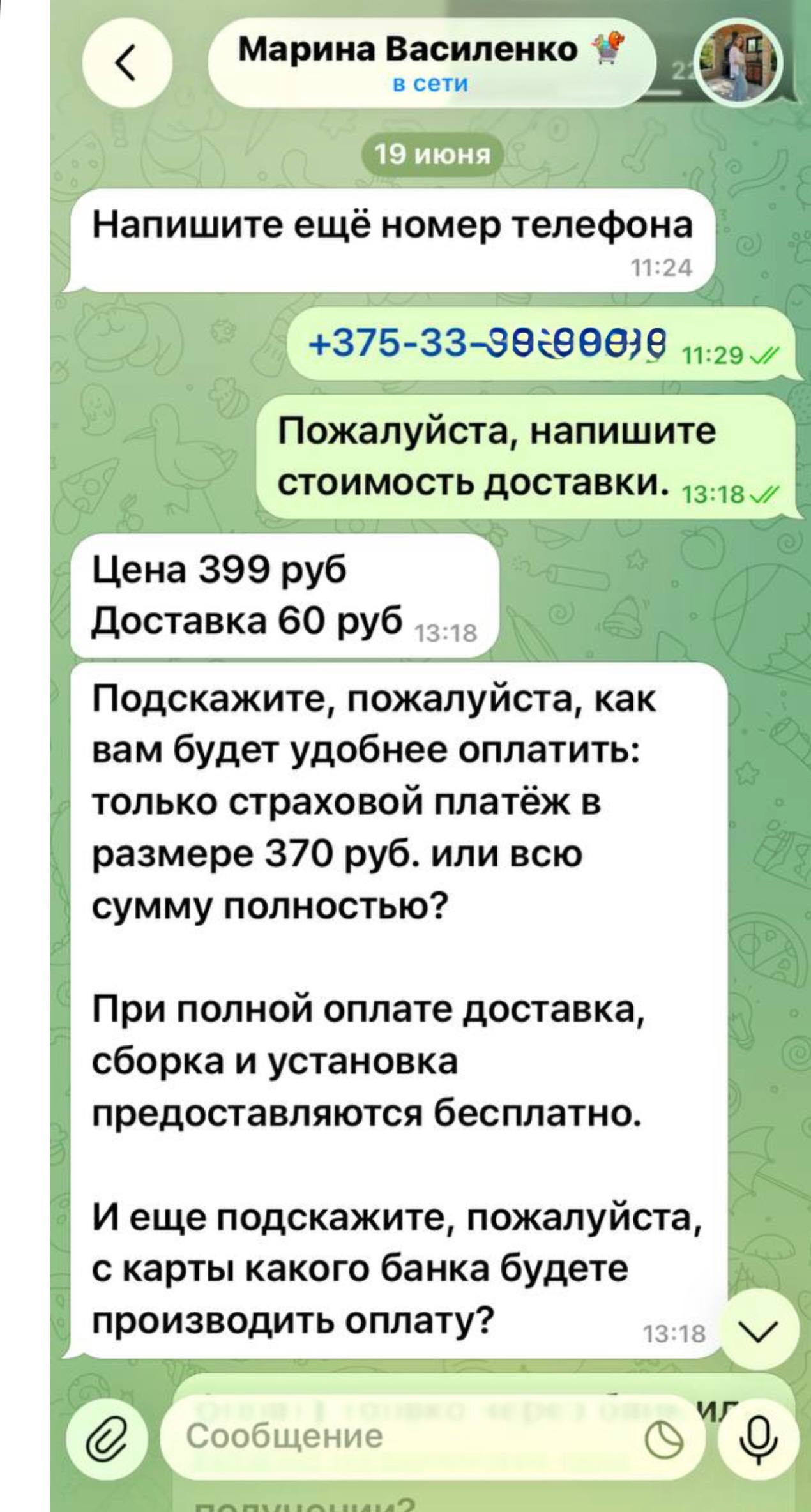Attach a file with the paperclip
This screenshot has height=1512, width=811.
pos(108,1437)
